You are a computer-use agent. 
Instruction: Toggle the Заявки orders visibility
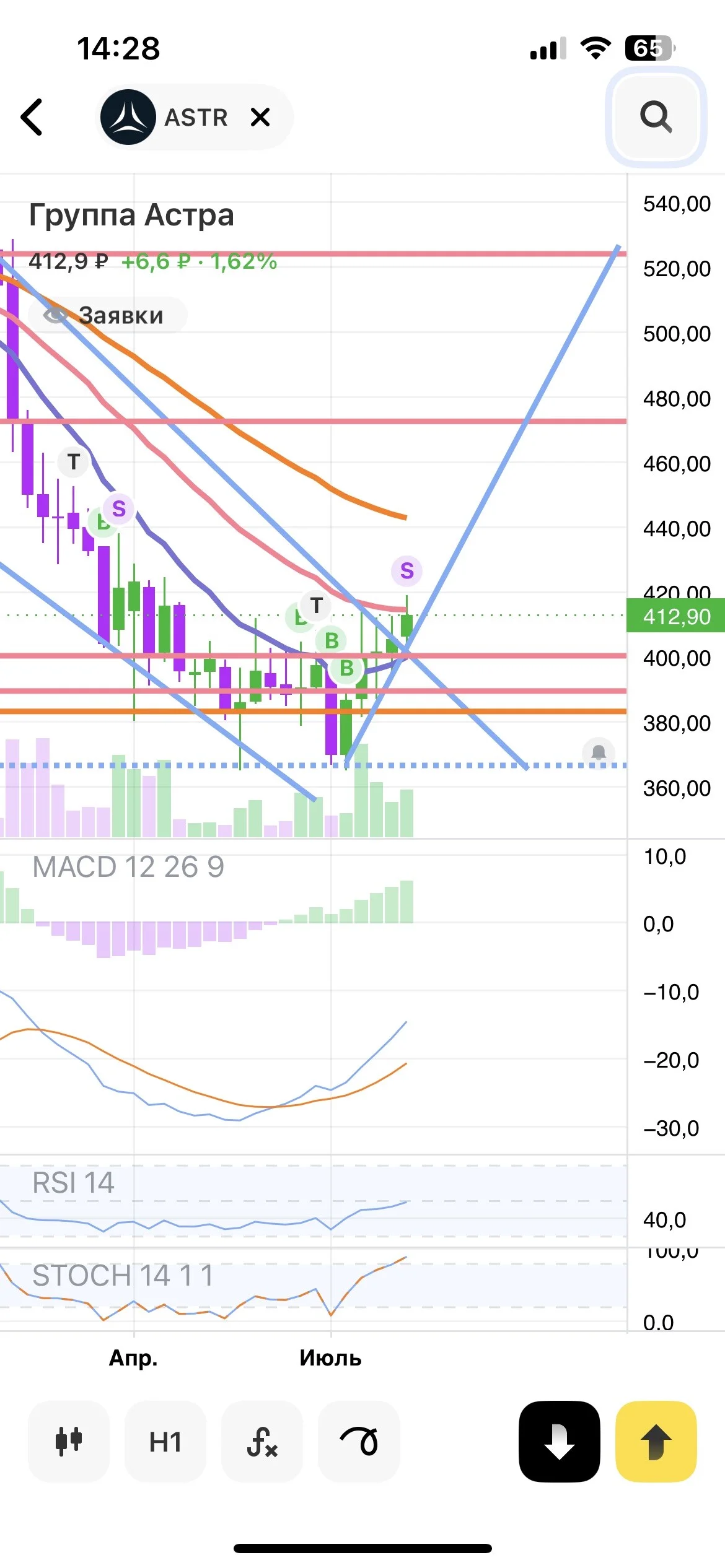point(108,315)
